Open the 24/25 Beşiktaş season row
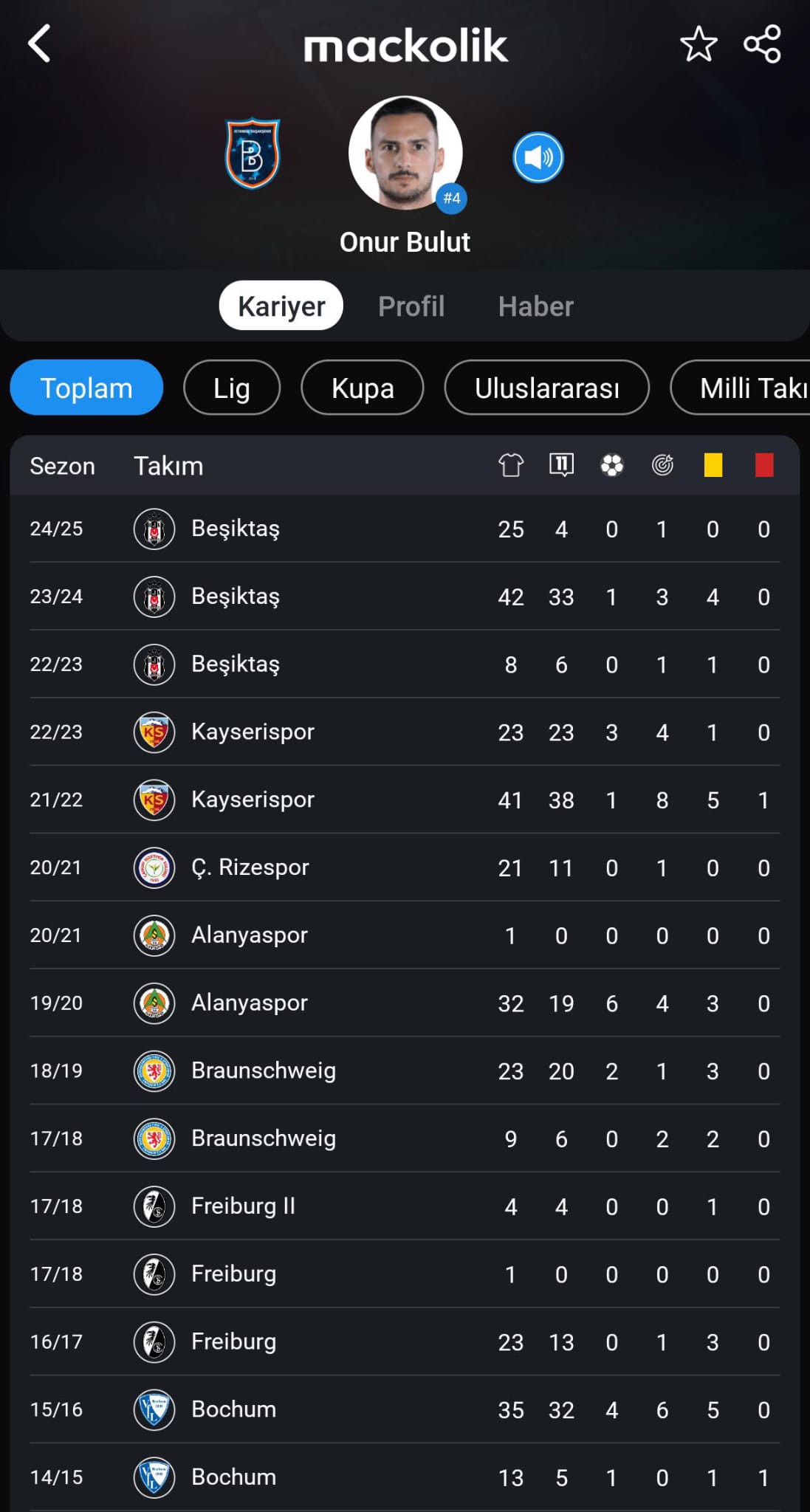 (405, 529)
